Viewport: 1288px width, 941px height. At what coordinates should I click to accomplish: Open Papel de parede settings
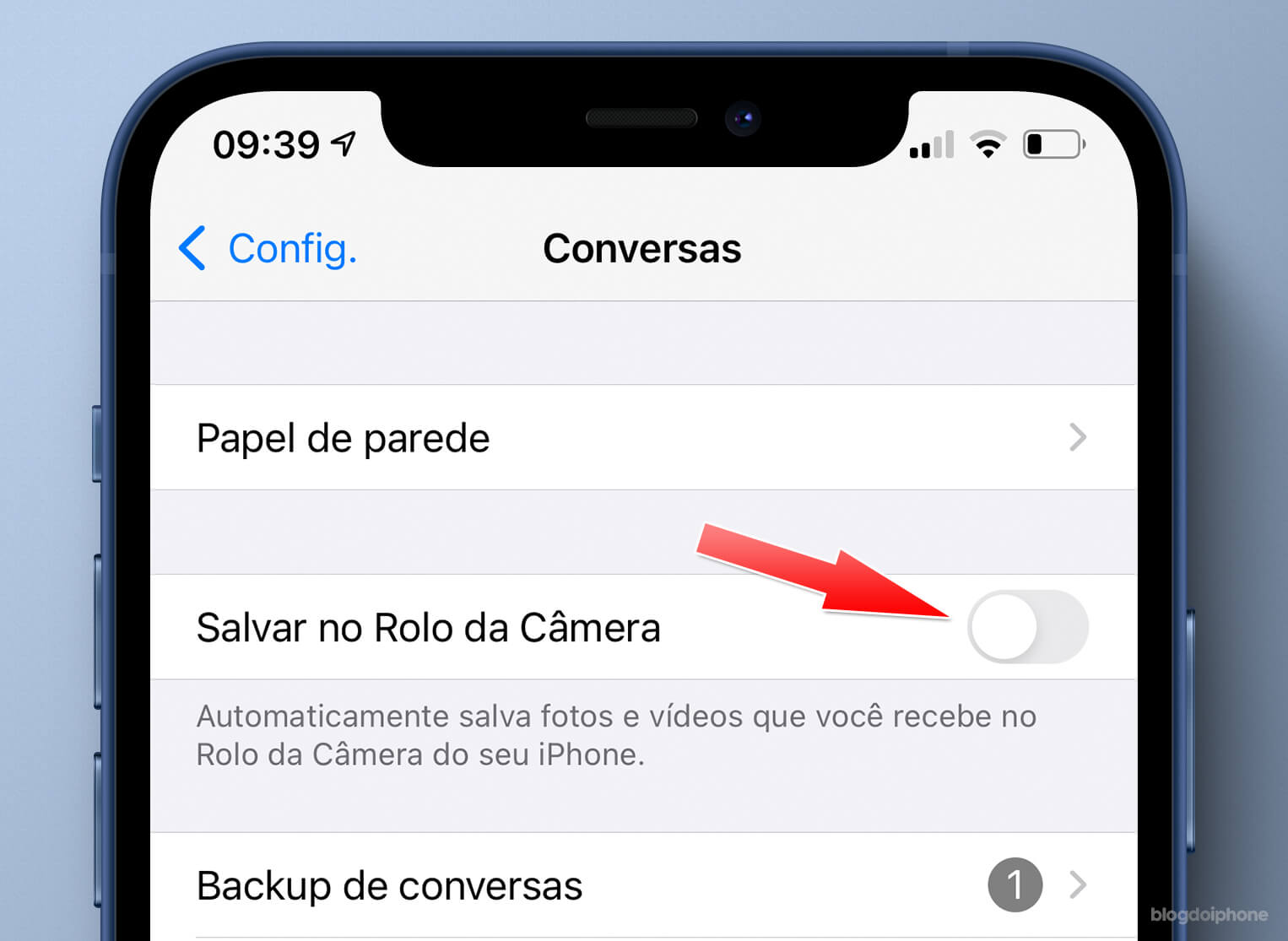(641, 437)
